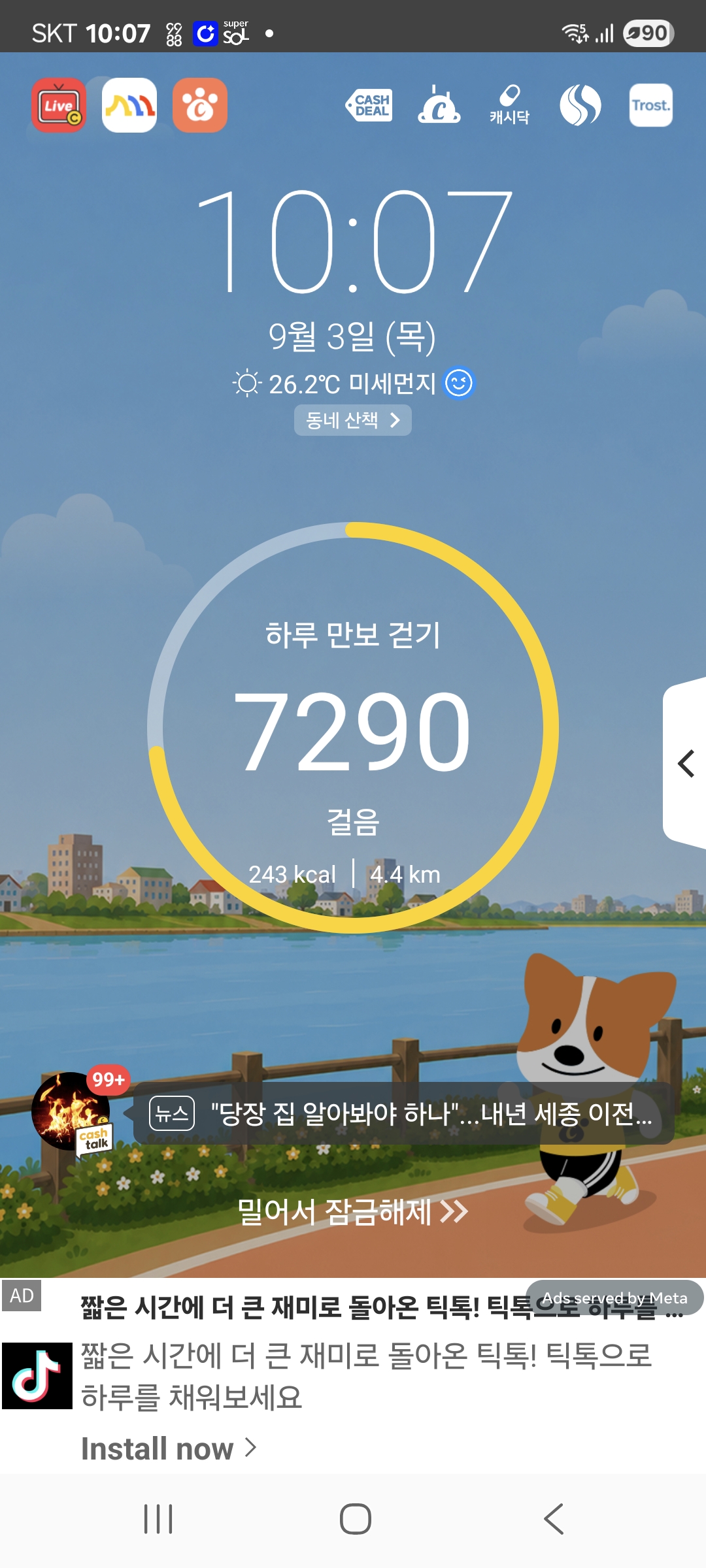The image size is (706, 1568).
Task: Tap the 동네 산책 chip
Action: [353, 420]
